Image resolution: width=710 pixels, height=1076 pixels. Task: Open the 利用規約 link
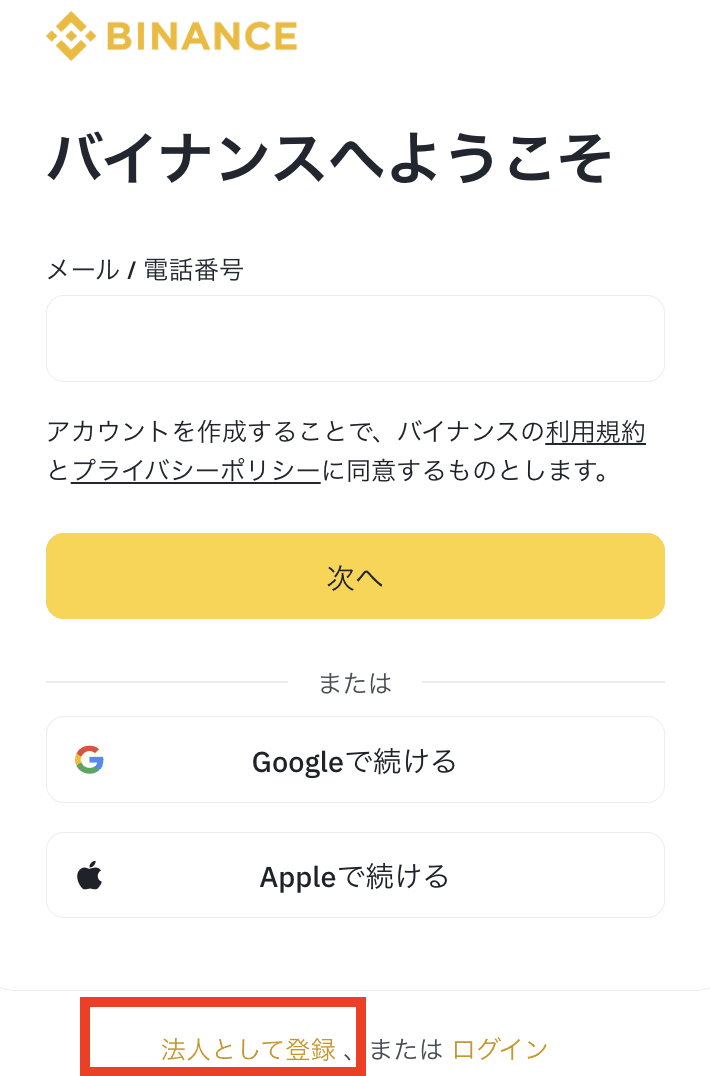[595, 432]
